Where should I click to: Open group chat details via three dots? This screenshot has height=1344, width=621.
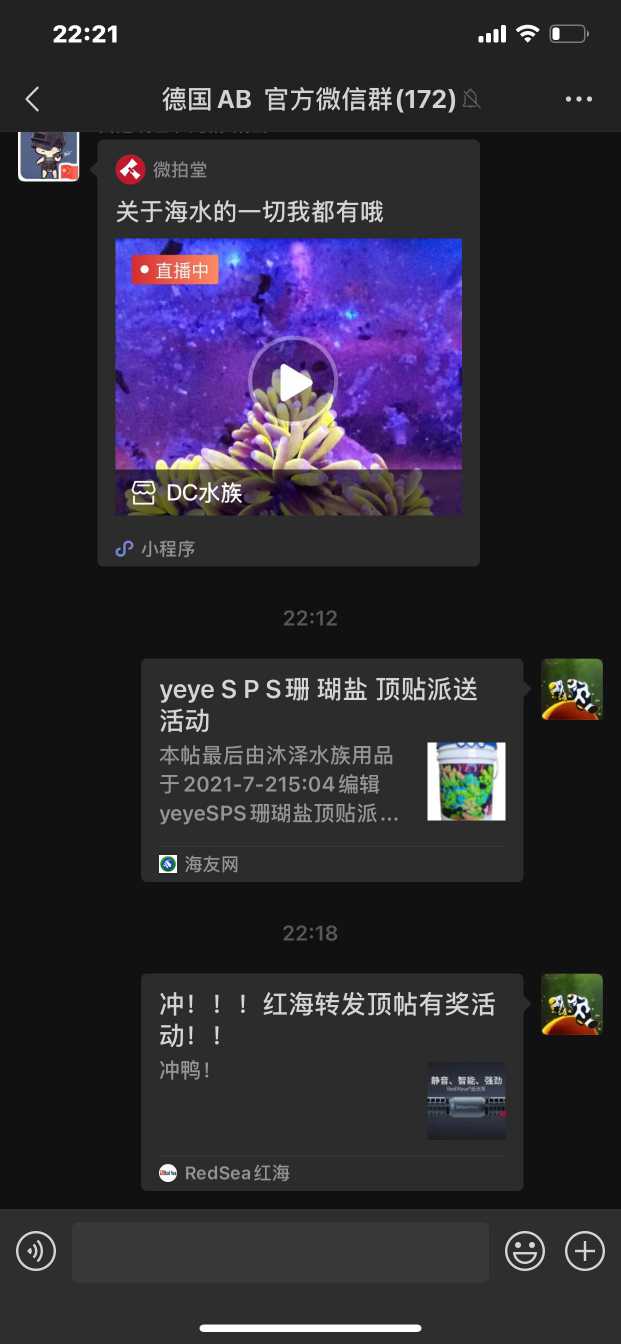[x=579, y=99]
